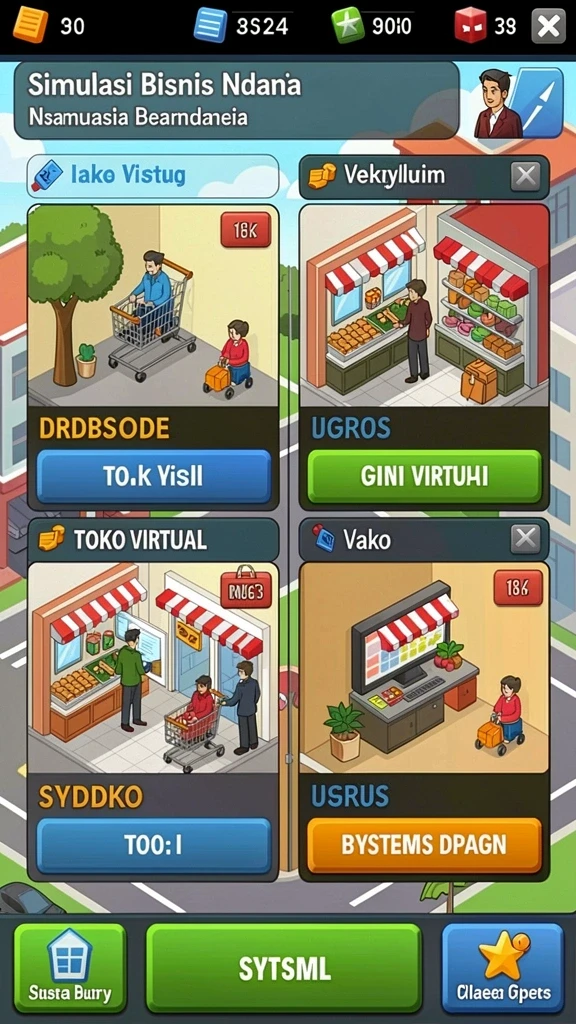
Task: Open the player profile avatar
Action: coord(498,103)
